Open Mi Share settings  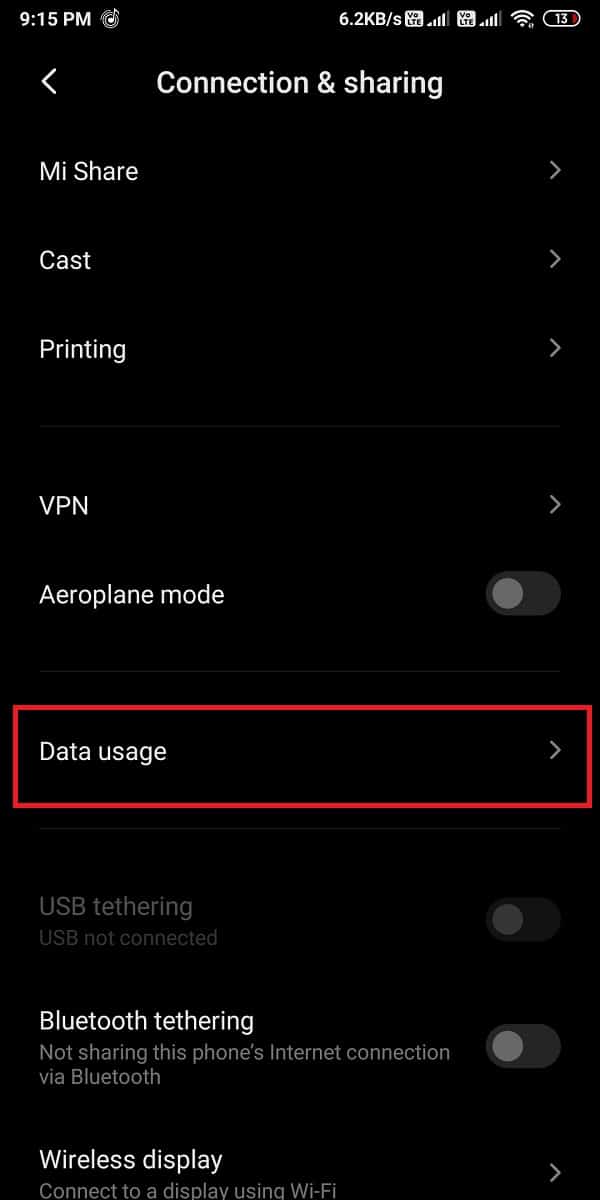click(300, 171)
